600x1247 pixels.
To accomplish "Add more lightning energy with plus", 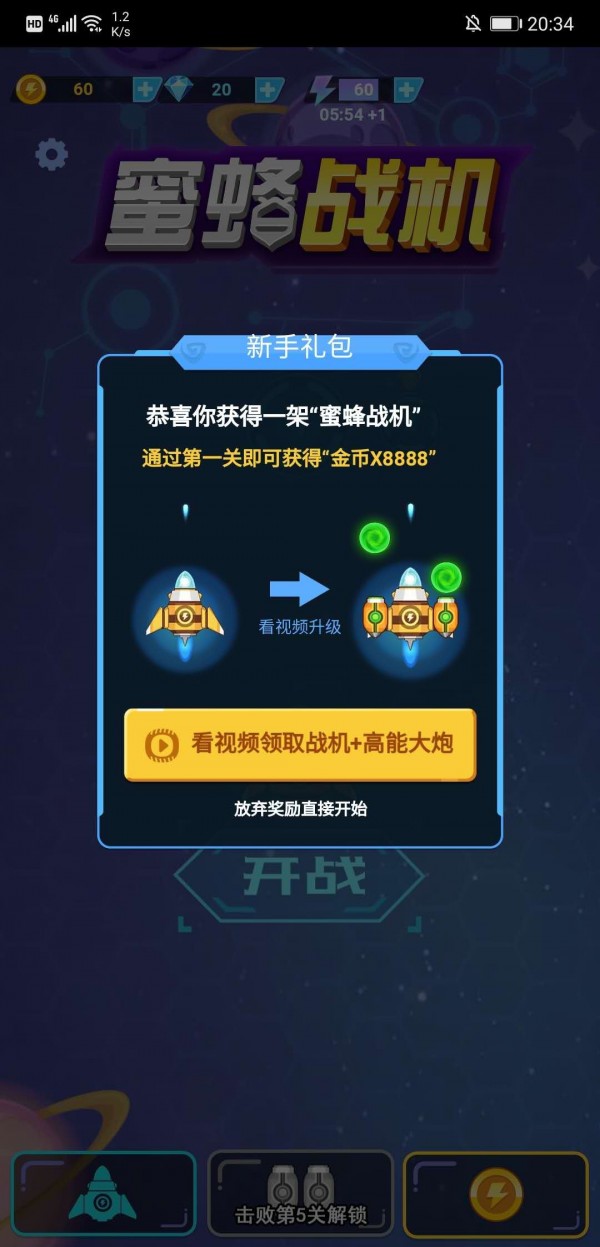I will (406, 90).
